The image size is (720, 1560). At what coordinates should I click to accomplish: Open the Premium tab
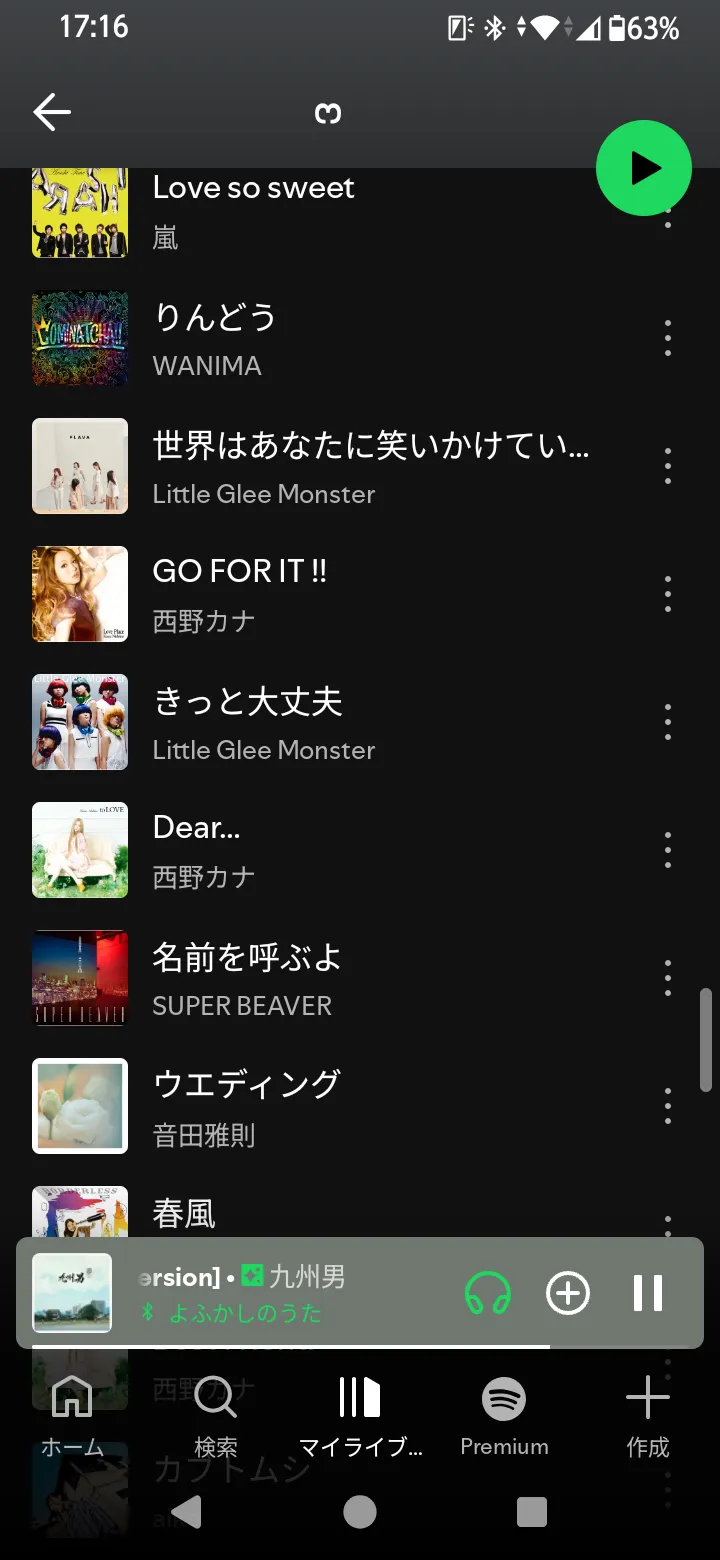tap(504, 1415)
